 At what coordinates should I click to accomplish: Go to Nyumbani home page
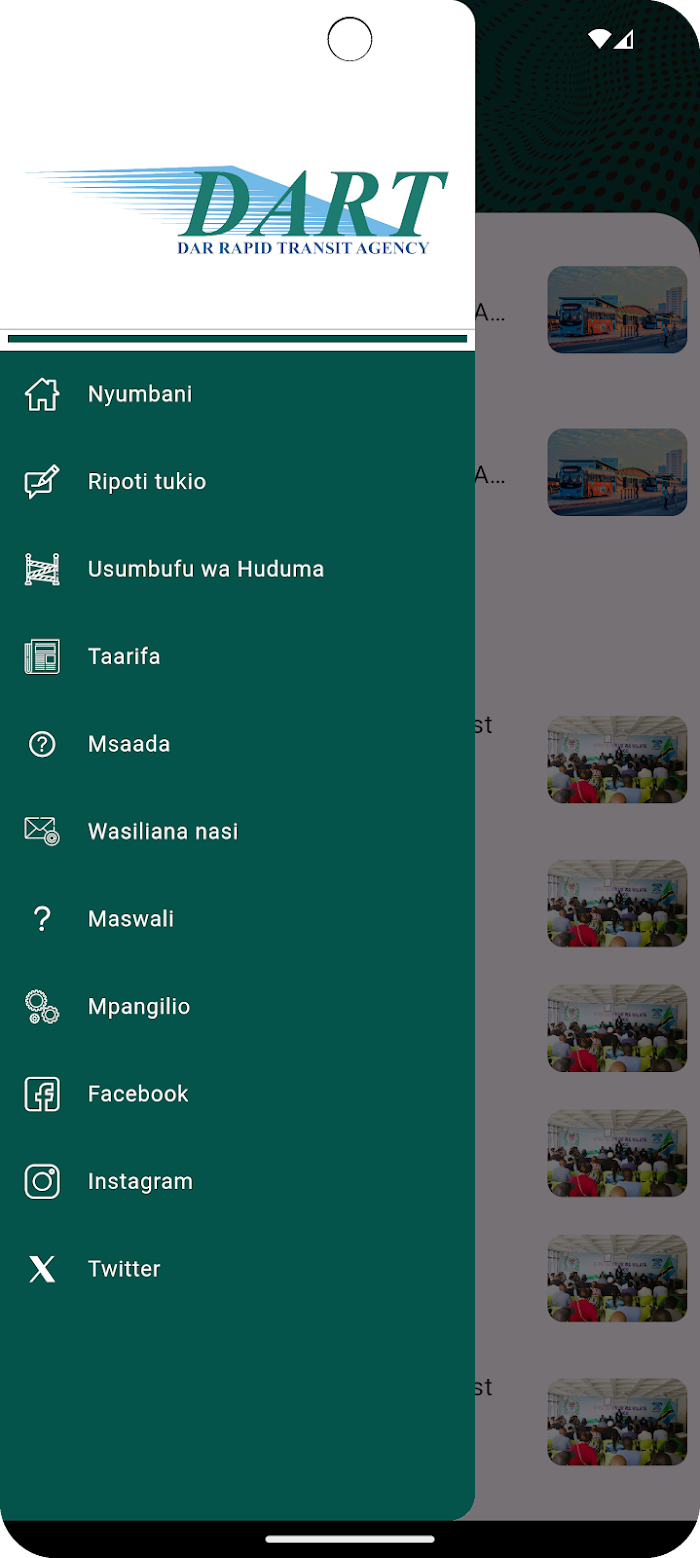coord(237,394)
